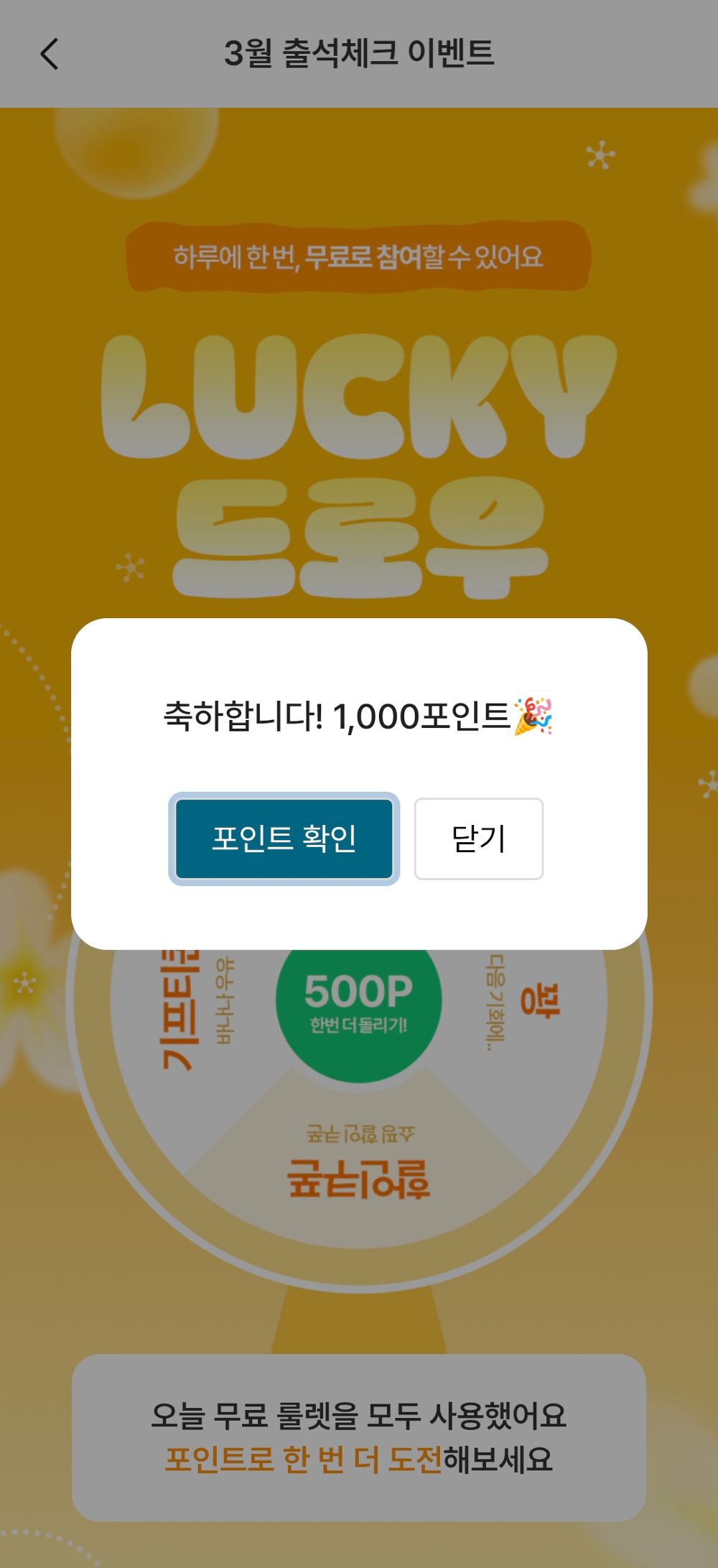Select the 닫기 option in the dialog
The height and width of the screenshot is (1568, 718).
[477, 838]
